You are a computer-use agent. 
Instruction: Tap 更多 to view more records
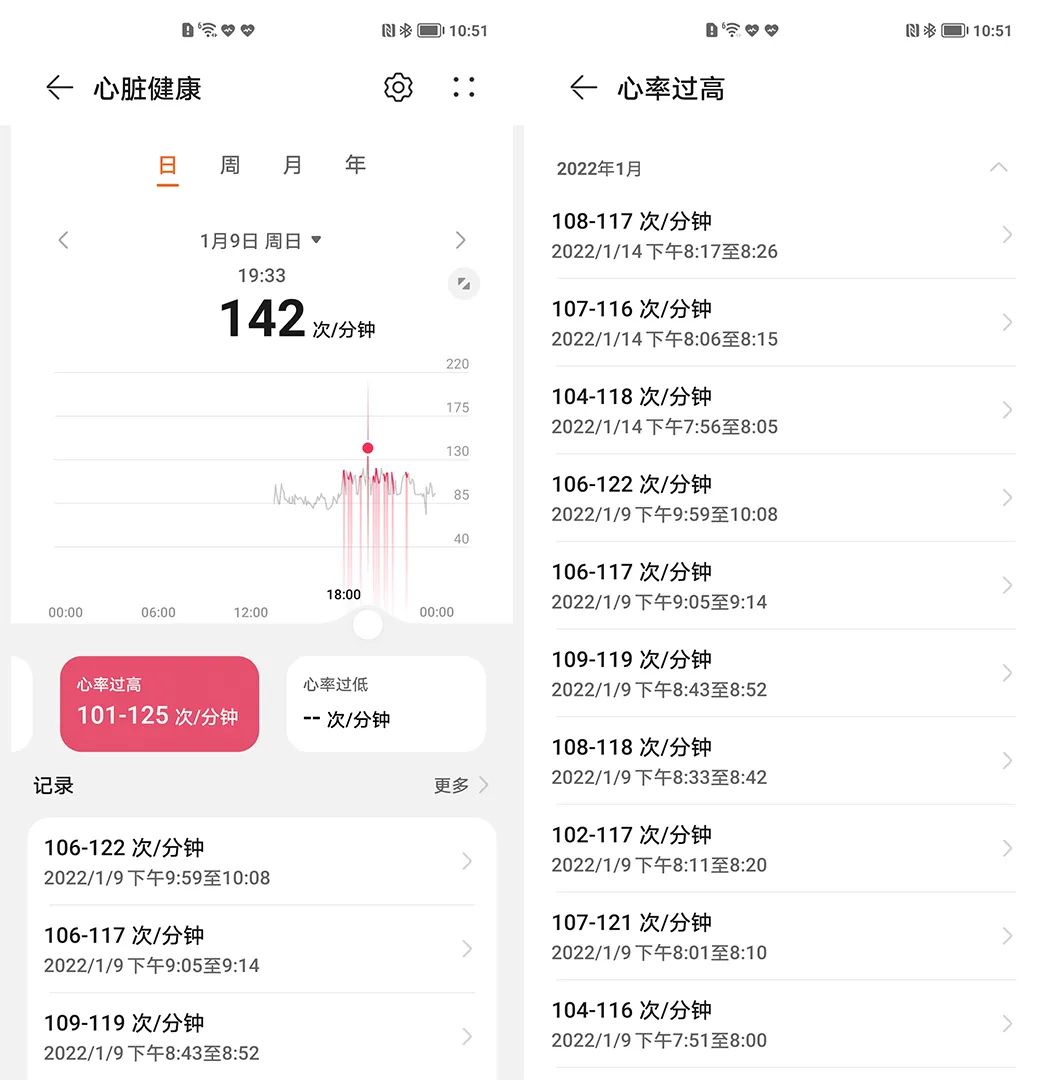[460, 785]
